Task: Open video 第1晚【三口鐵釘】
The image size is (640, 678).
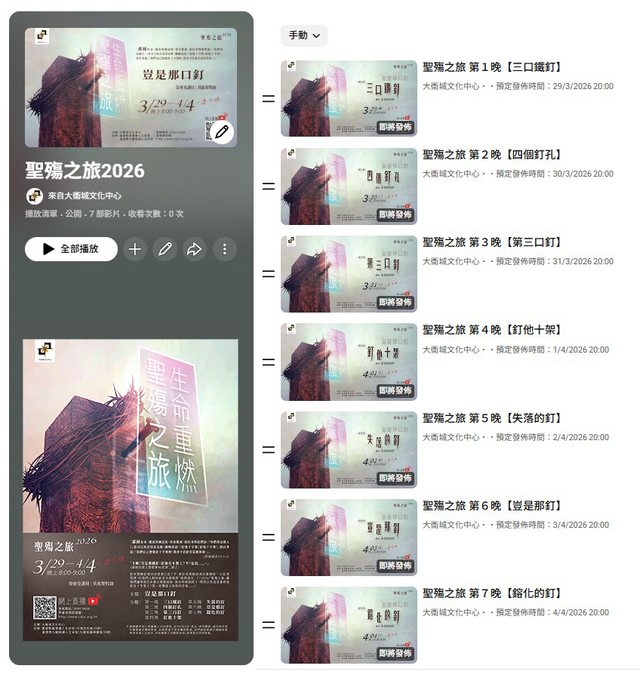Action: [x=492, y=69]
